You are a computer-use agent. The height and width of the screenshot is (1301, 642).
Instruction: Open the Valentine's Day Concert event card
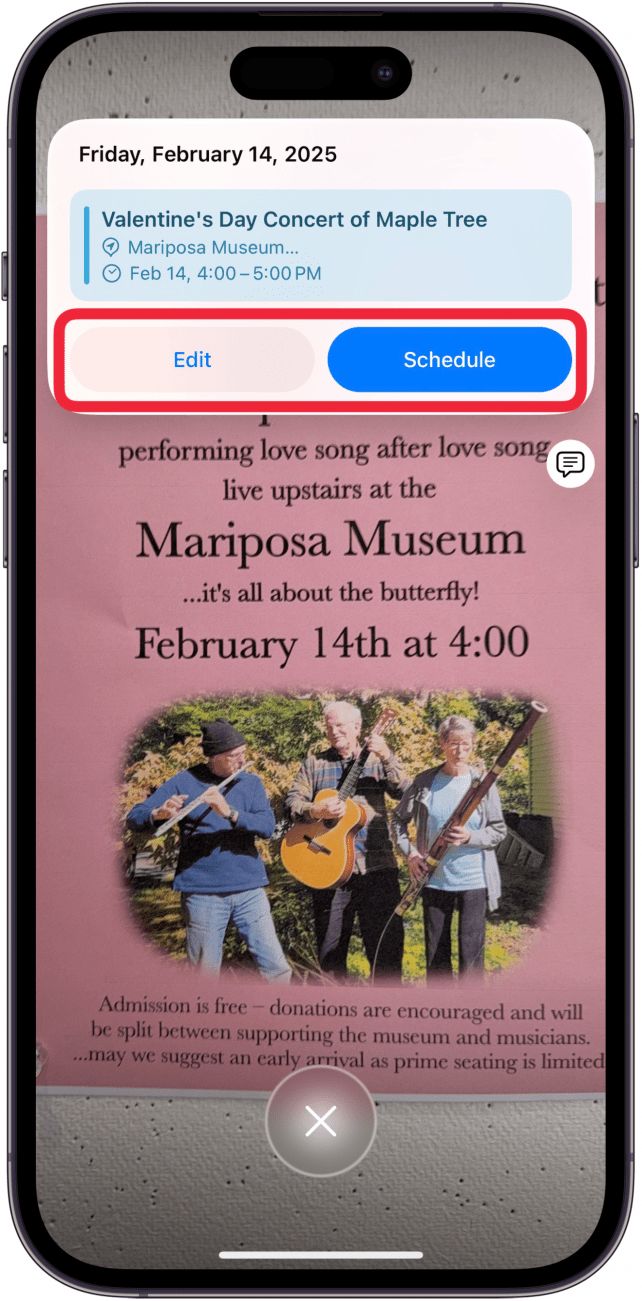point(320,246)
